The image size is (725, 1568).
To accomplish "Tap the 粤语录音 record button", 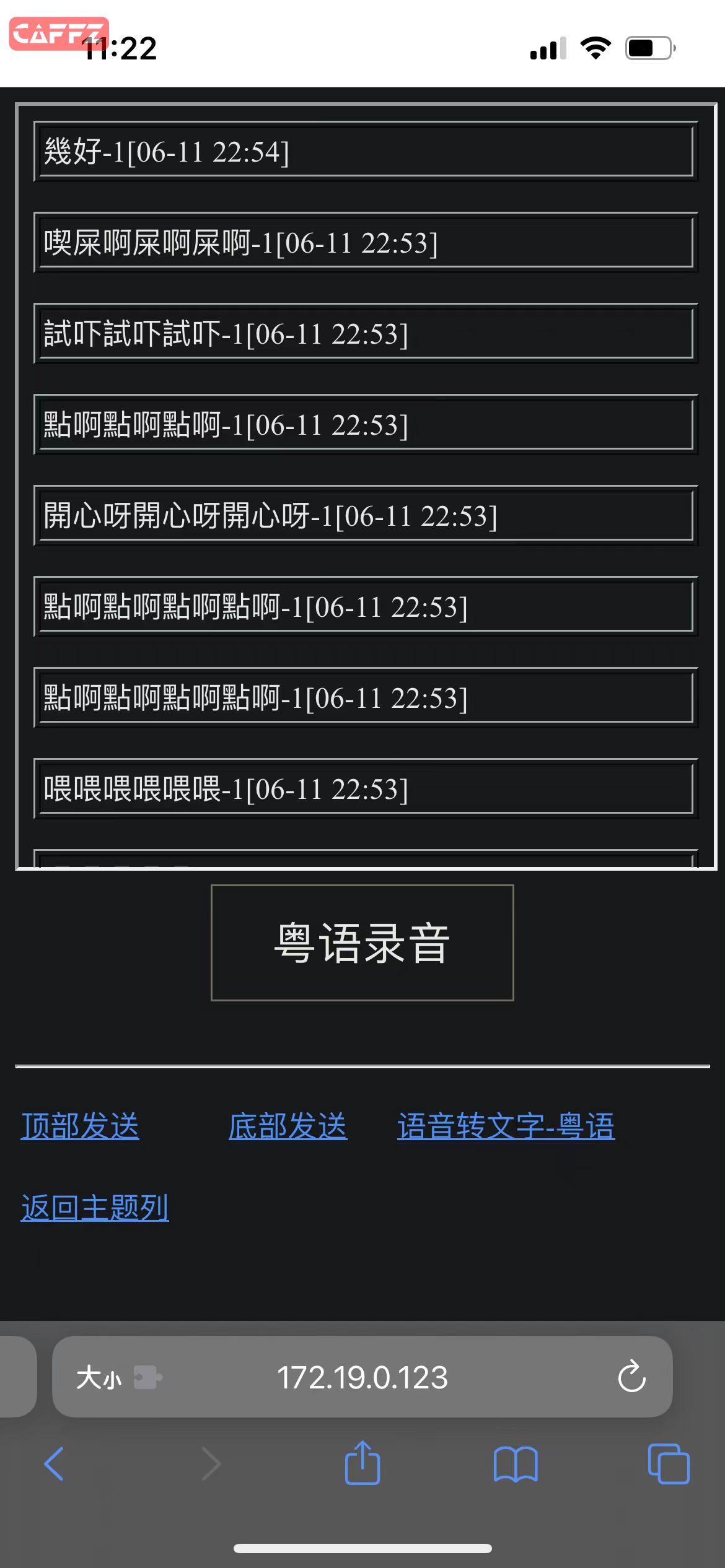I will 362,943.
